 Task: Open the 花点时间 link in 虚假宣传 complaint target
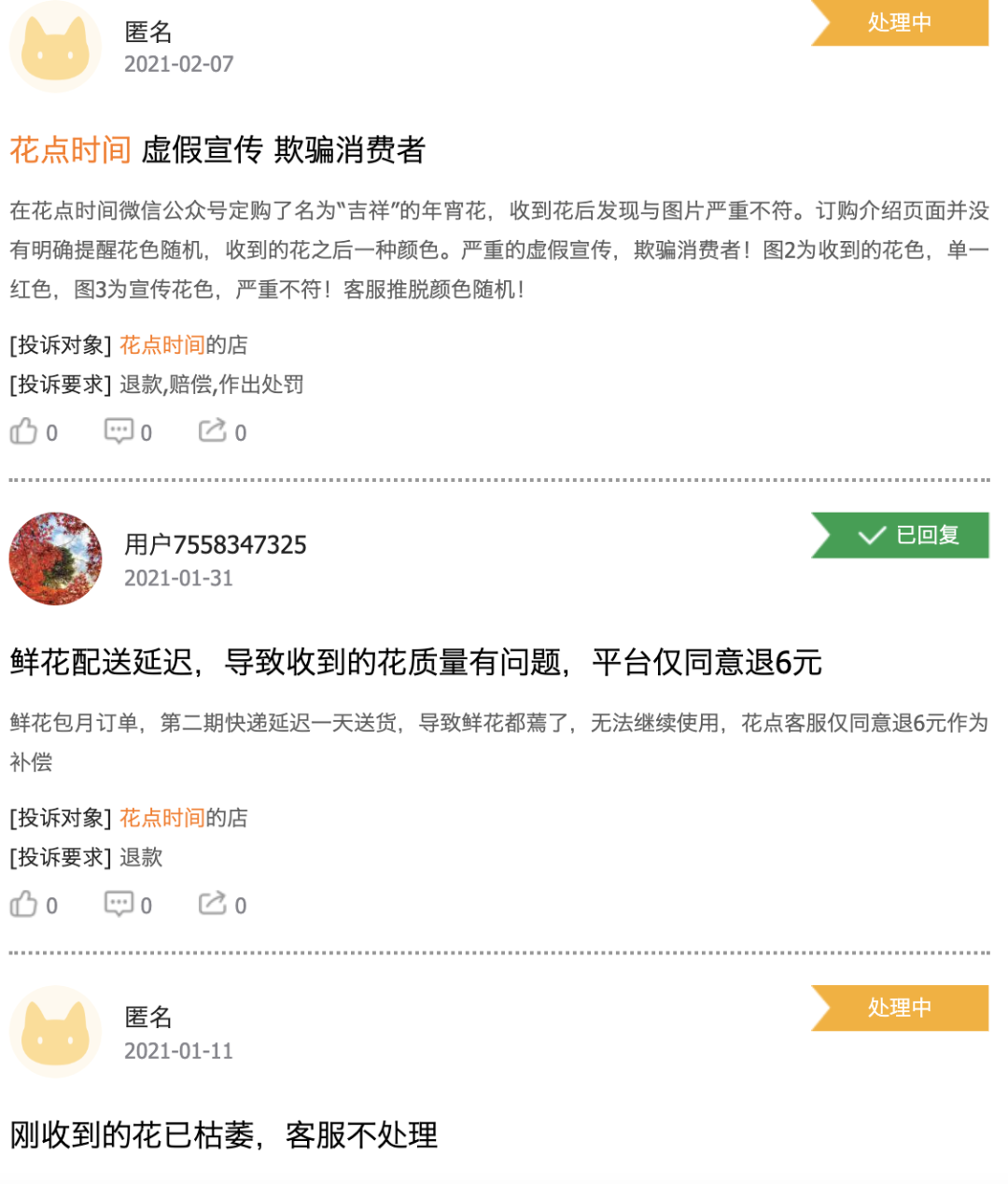coord(161,345)
